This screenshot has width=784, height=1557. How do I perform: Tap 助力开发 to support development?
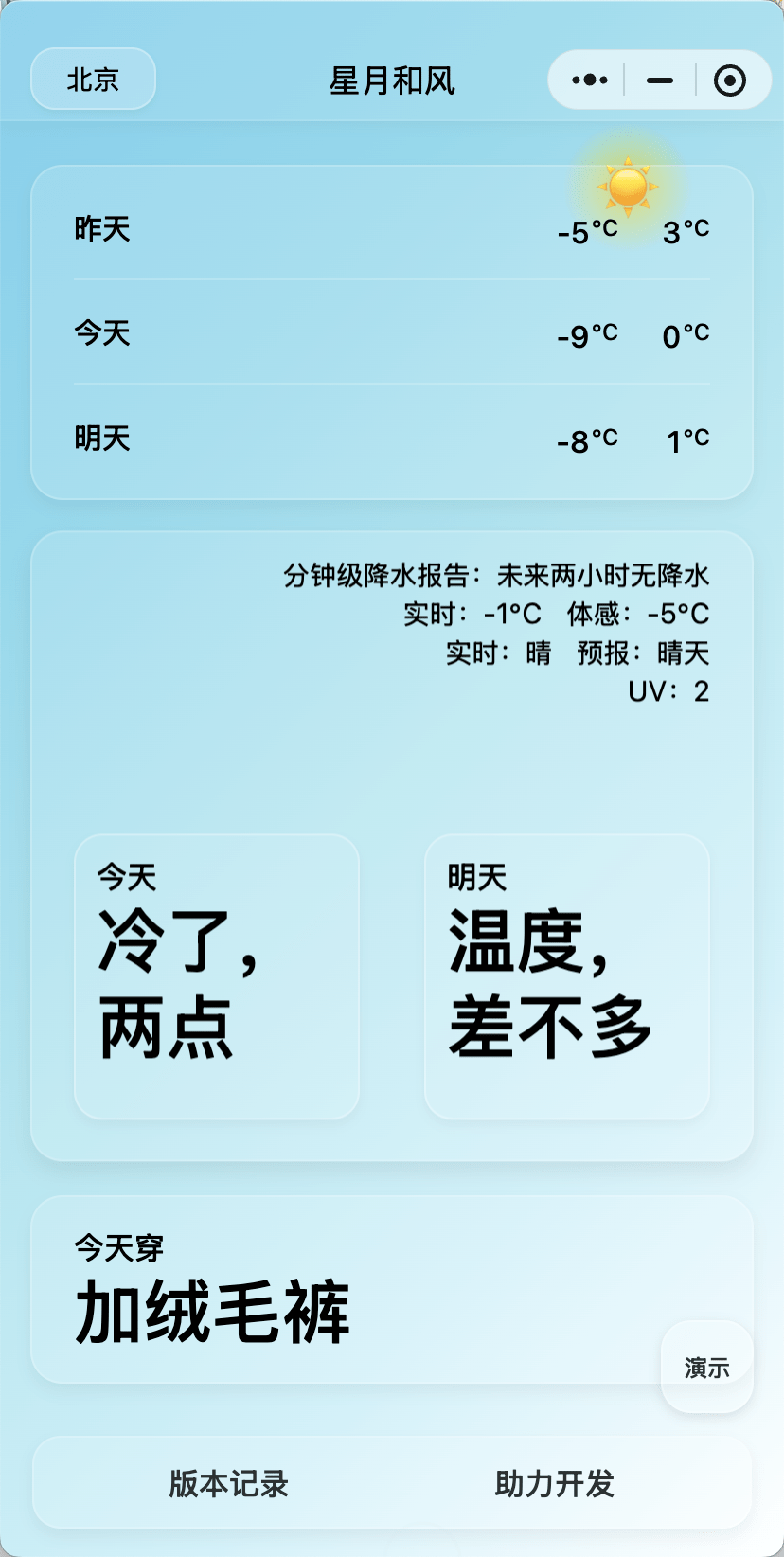coord(553,1484)
